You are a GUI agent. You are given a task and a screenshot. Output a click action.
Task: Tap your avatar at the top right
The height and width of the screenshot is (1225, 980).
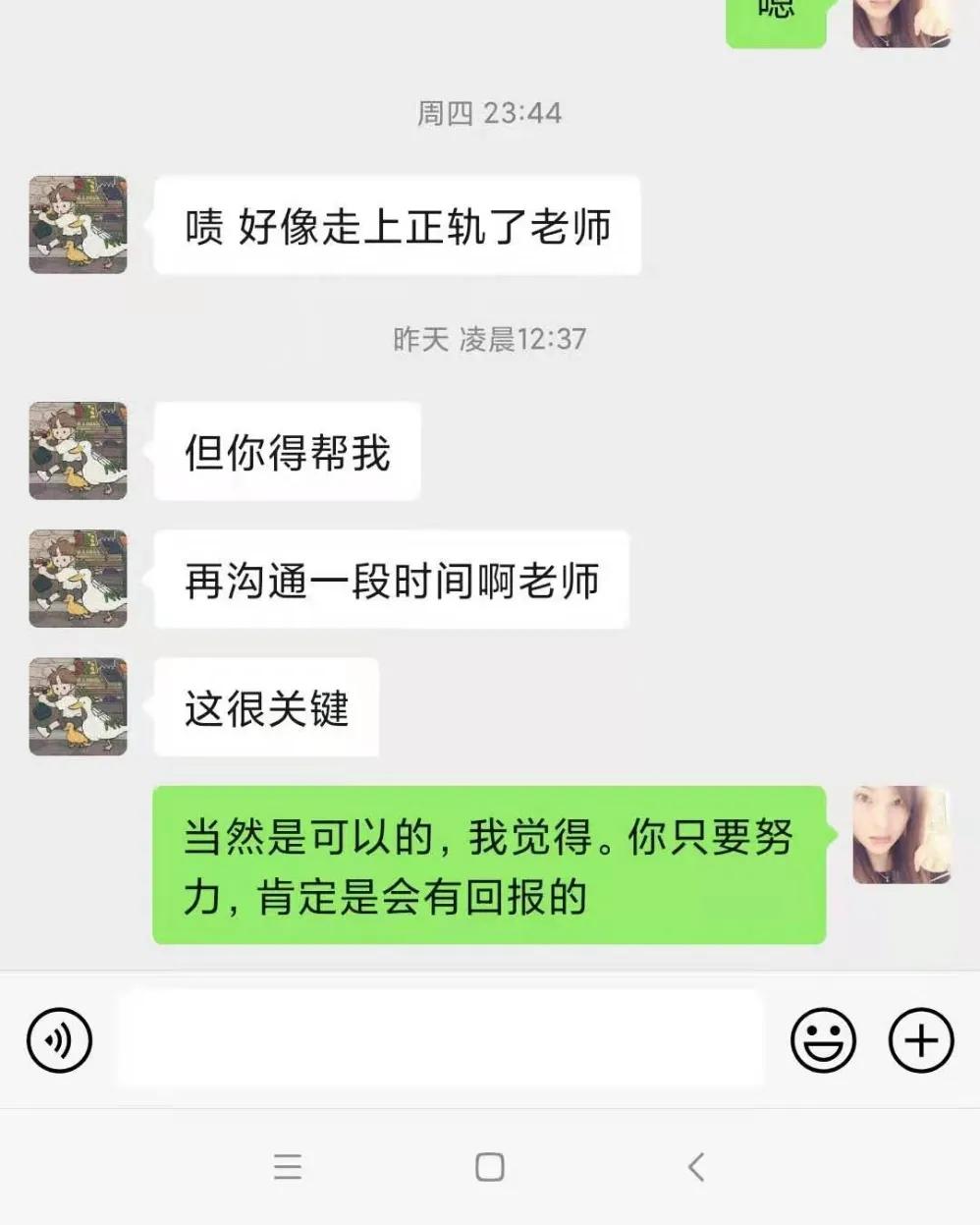[x=900, y=25]
